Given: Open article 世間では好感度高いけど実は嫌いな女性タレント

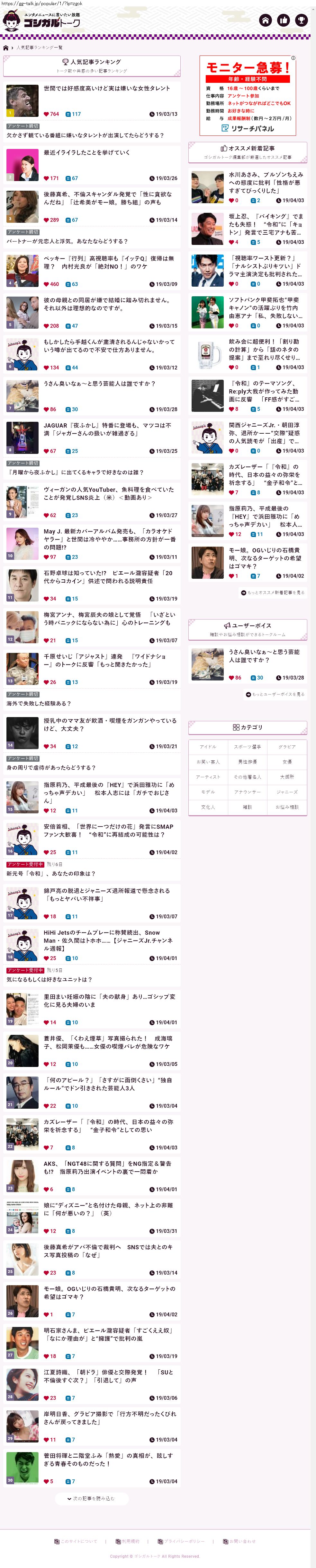Looking at the screenshot, I should point(107,88).
